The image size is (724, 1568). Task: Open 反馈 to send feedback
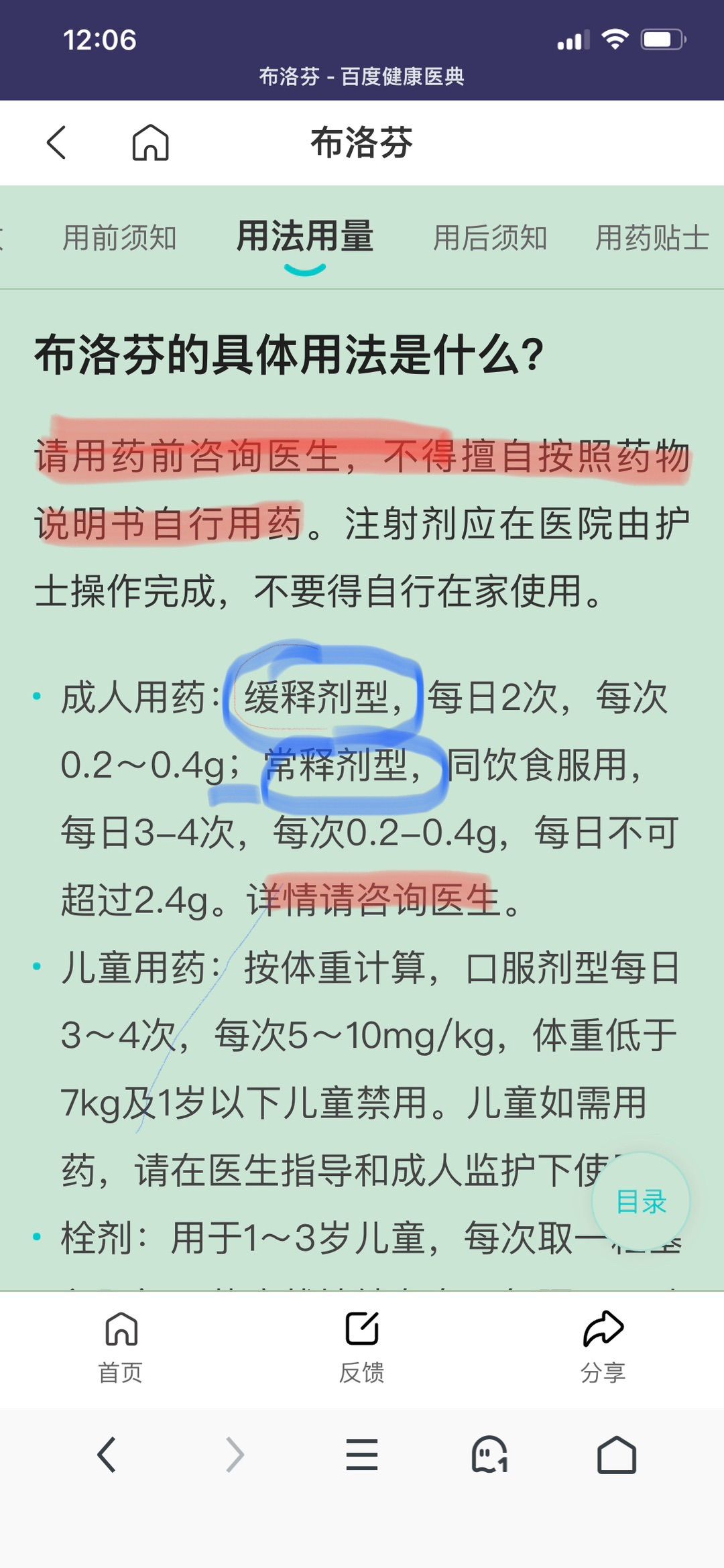[362, 1347]
